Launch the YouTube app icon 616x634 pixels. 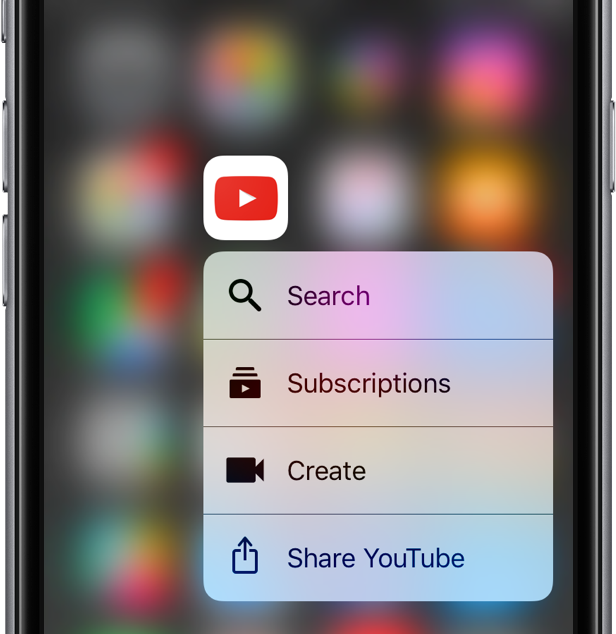[x=246, y=198]
